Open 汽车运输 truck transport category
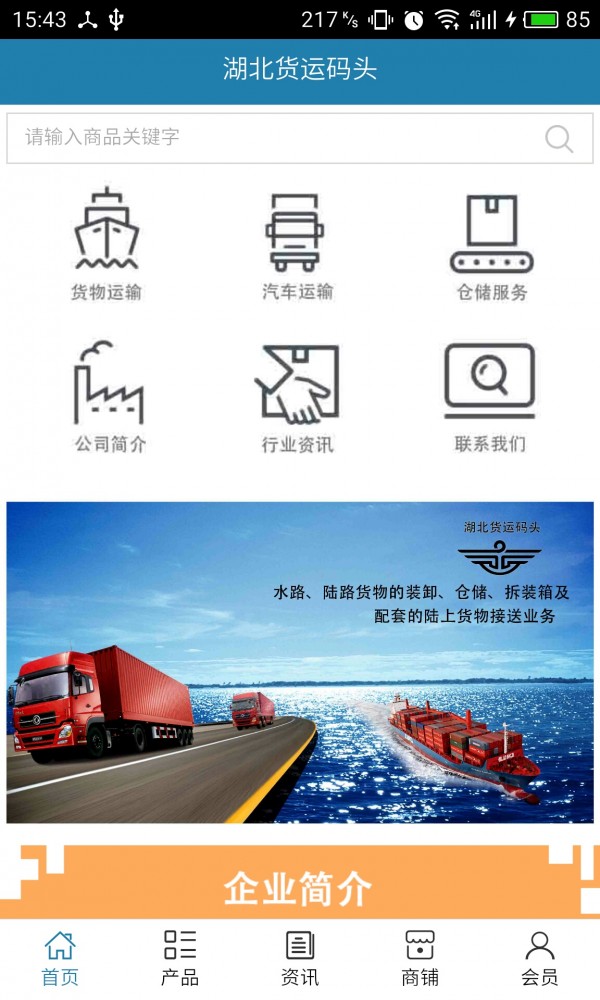 pos(297,246)
